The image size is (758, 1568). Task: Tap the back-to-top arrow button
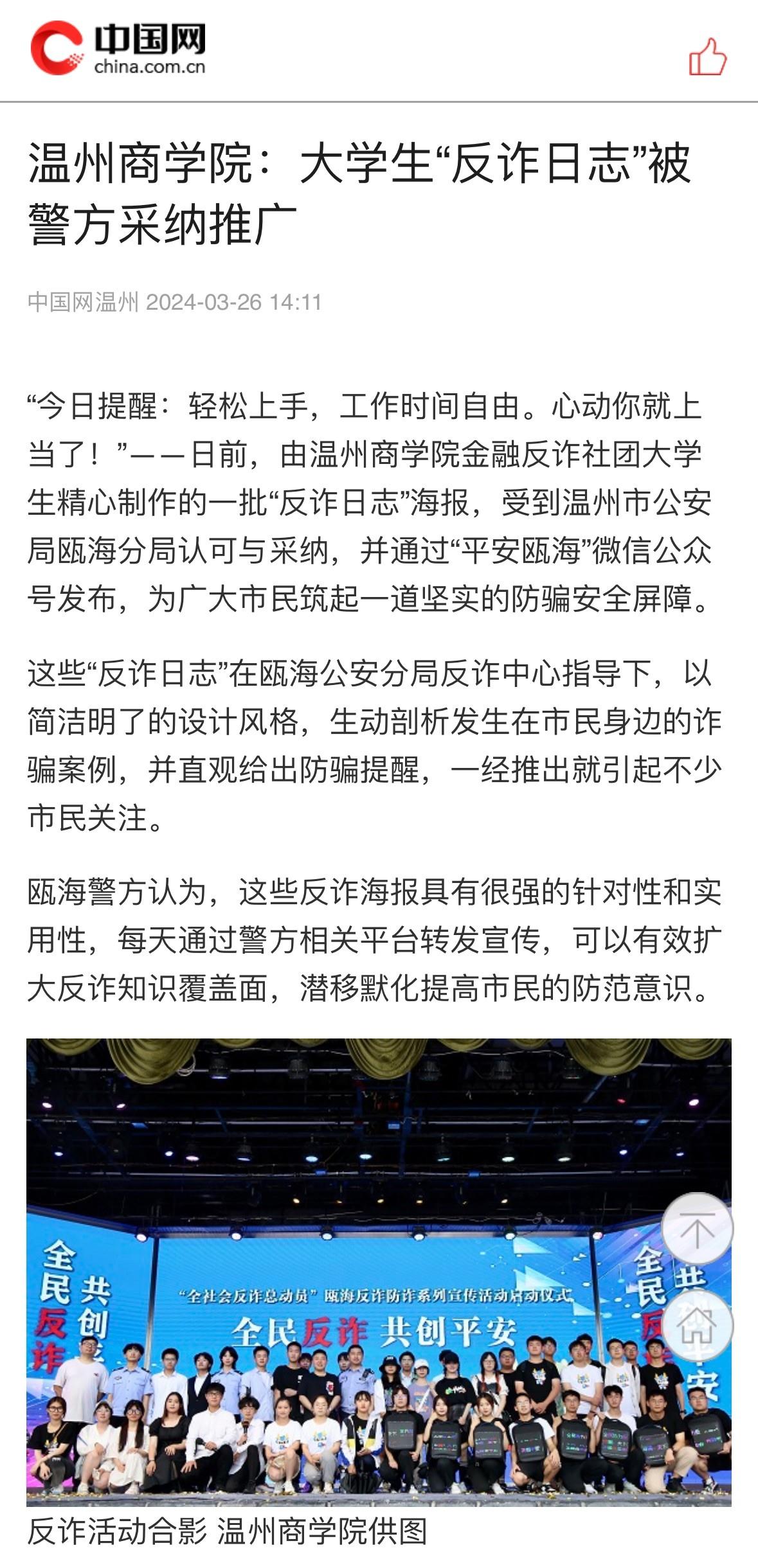click(697, 1227)
